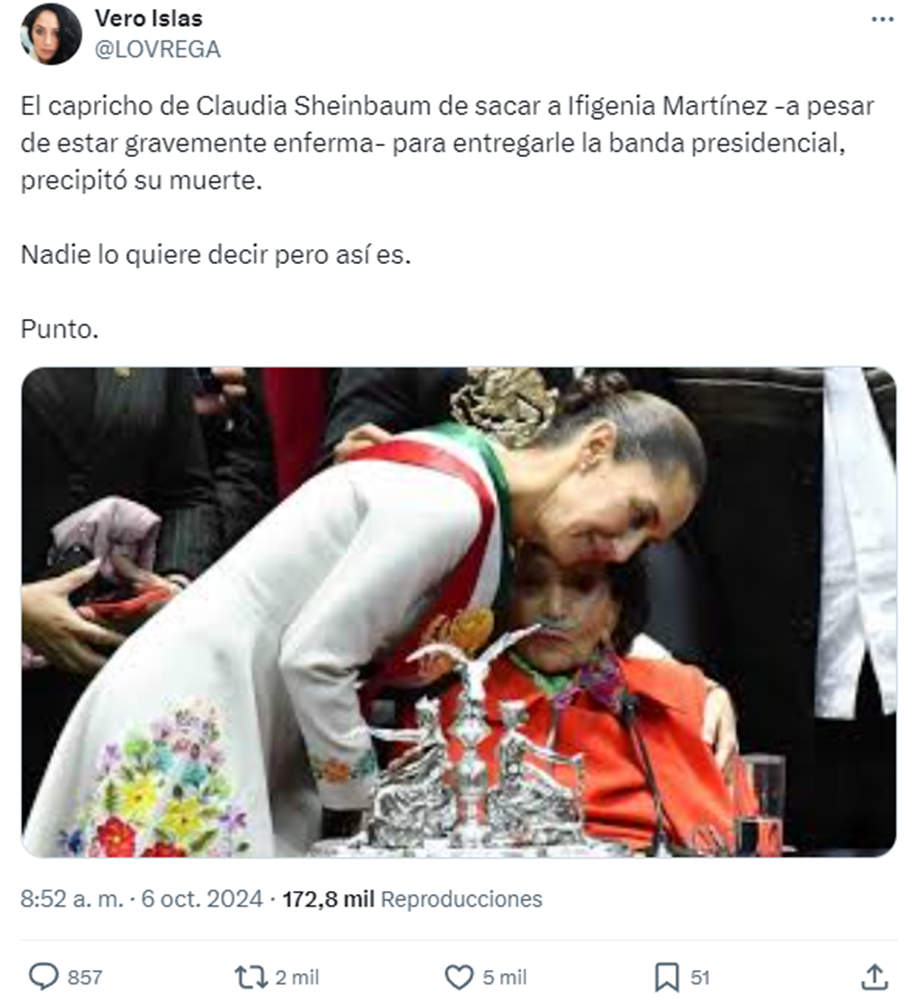This screenshot has height=1003, width=921.
Task: Share the tweet using the upload icon
Action: point(874,976)
